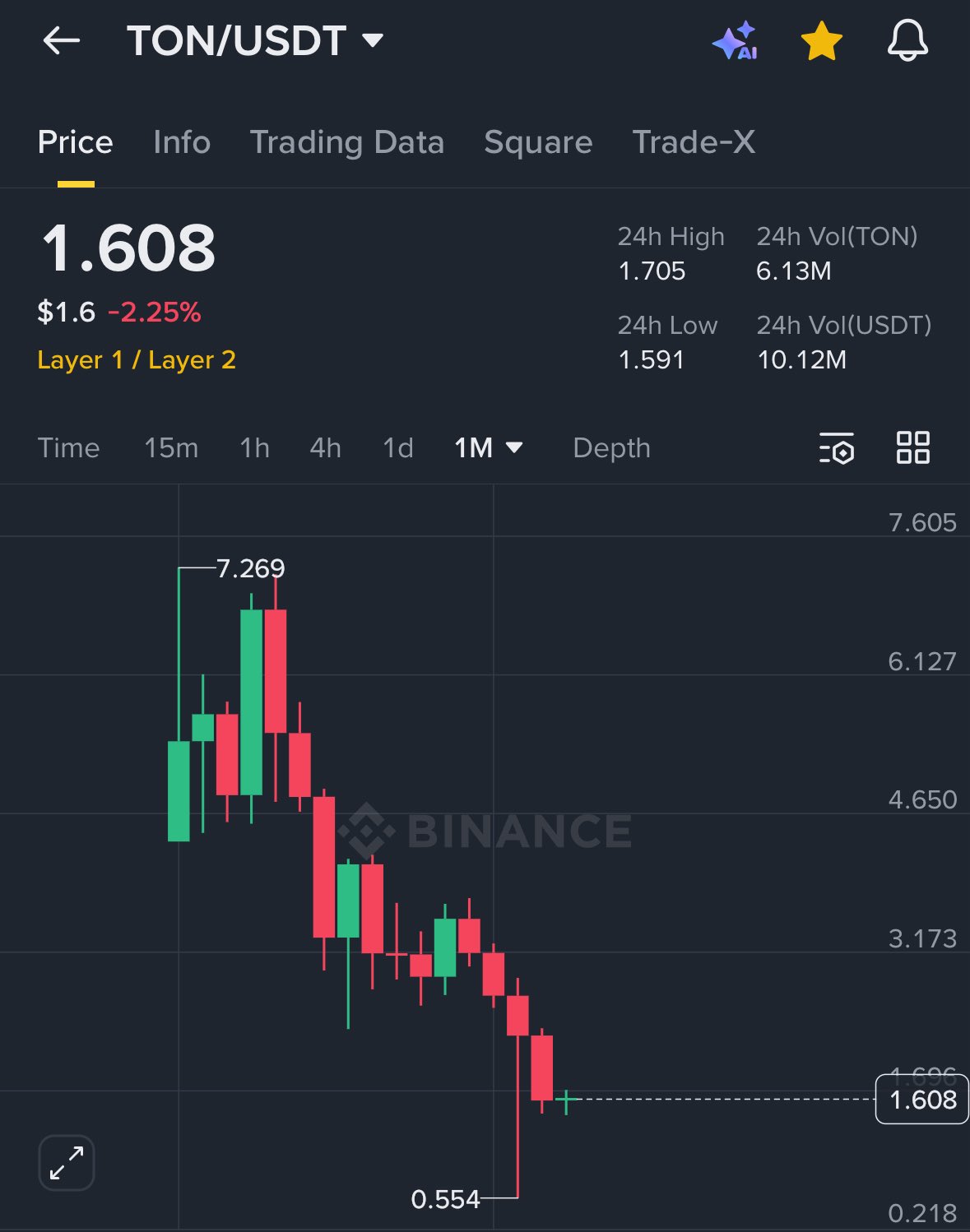Select the 1d interval

398,448
